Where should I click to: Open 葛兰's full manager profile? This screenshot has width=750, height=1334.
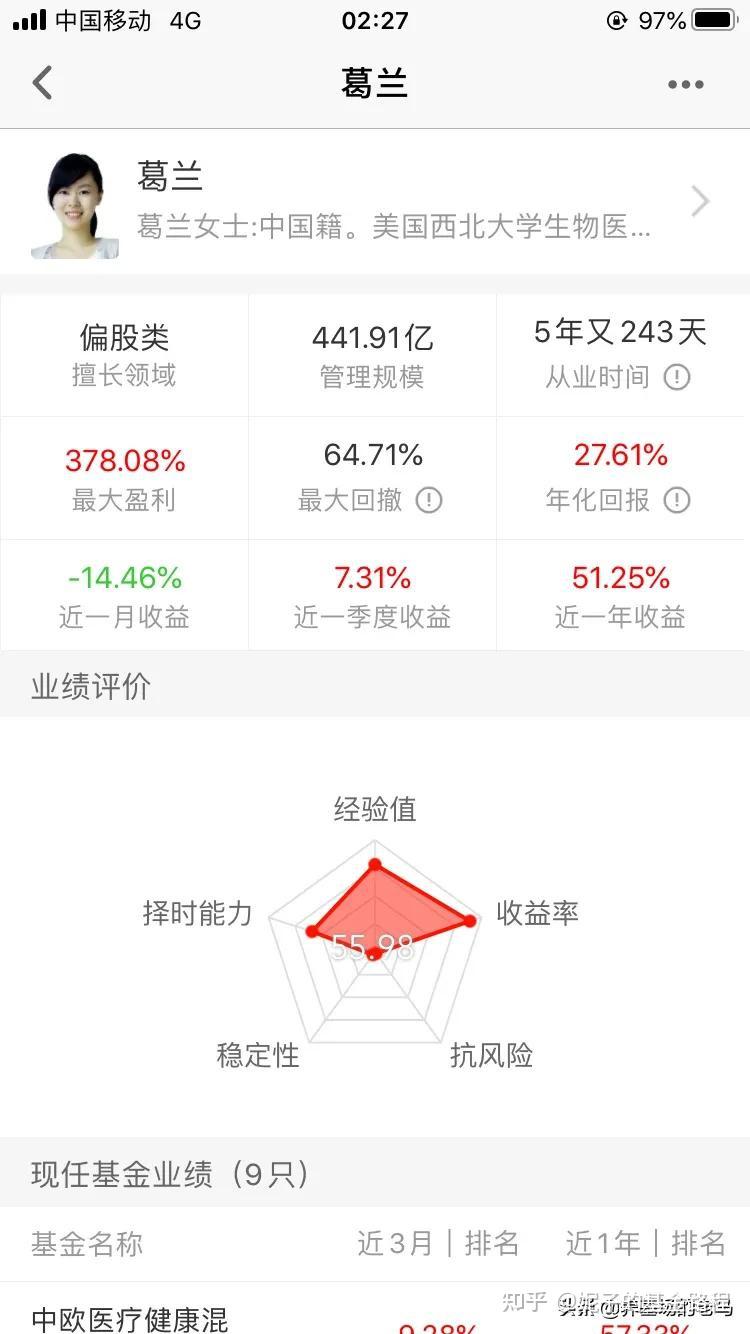375,201
